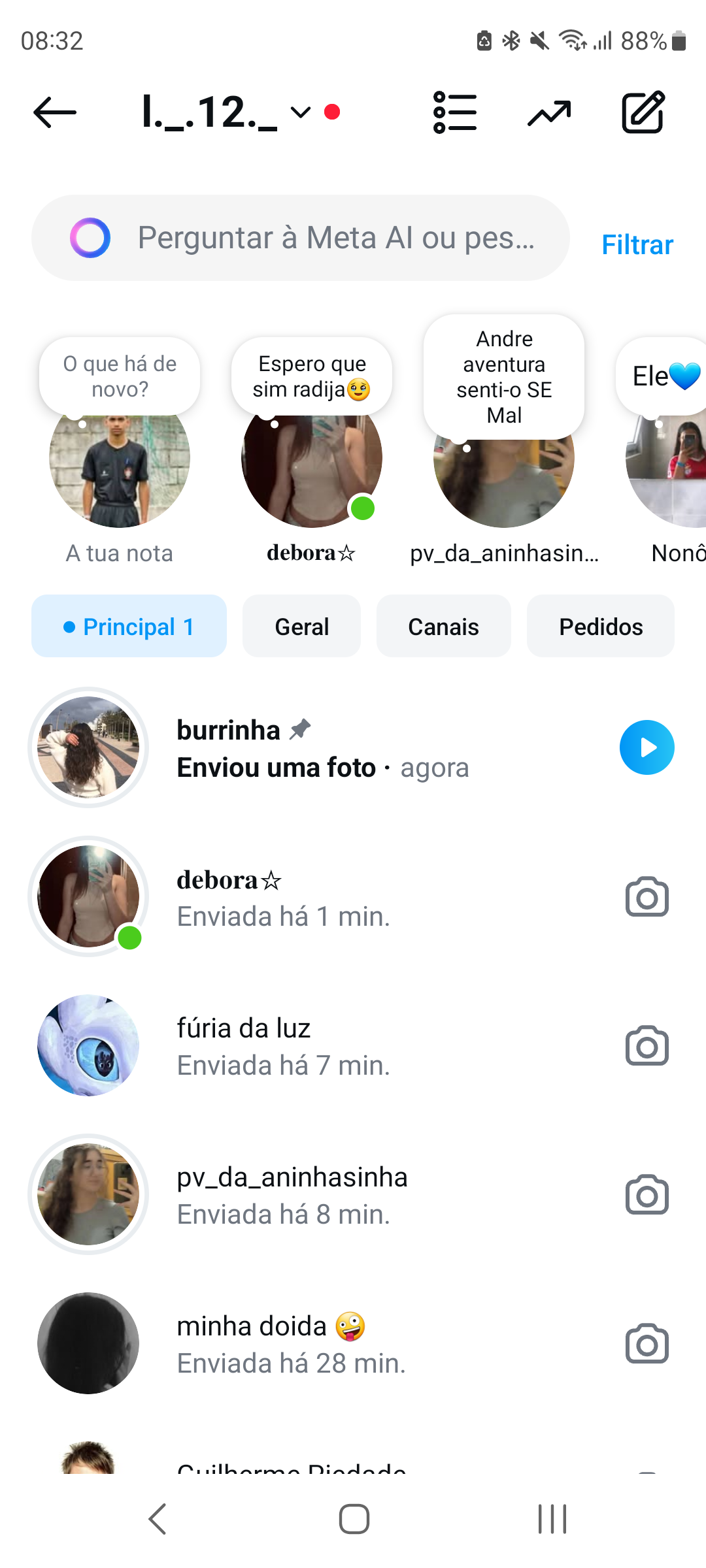The image size is (706, 1568).
Task: Switch to the Principal tab
Action: tap(129, 627)
